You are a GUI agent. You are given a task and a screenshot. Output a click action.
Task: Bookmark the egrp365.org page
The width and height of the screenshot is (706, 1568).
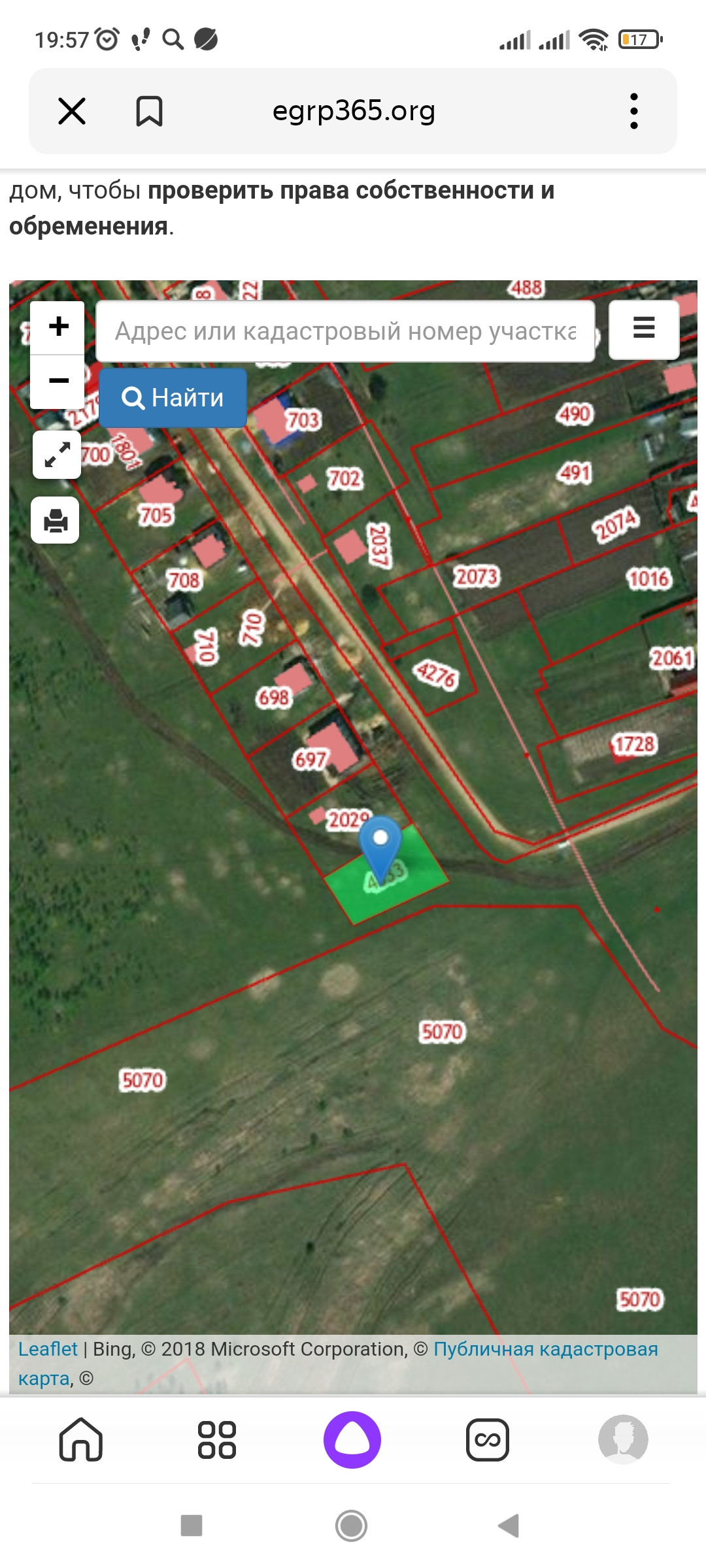point(149,111)
